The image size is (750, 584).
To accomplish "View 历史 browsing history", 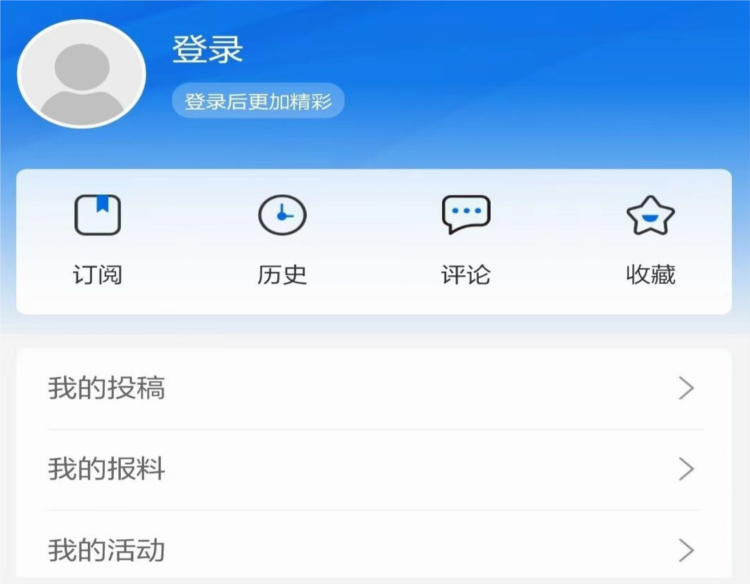I will [282, 240].
